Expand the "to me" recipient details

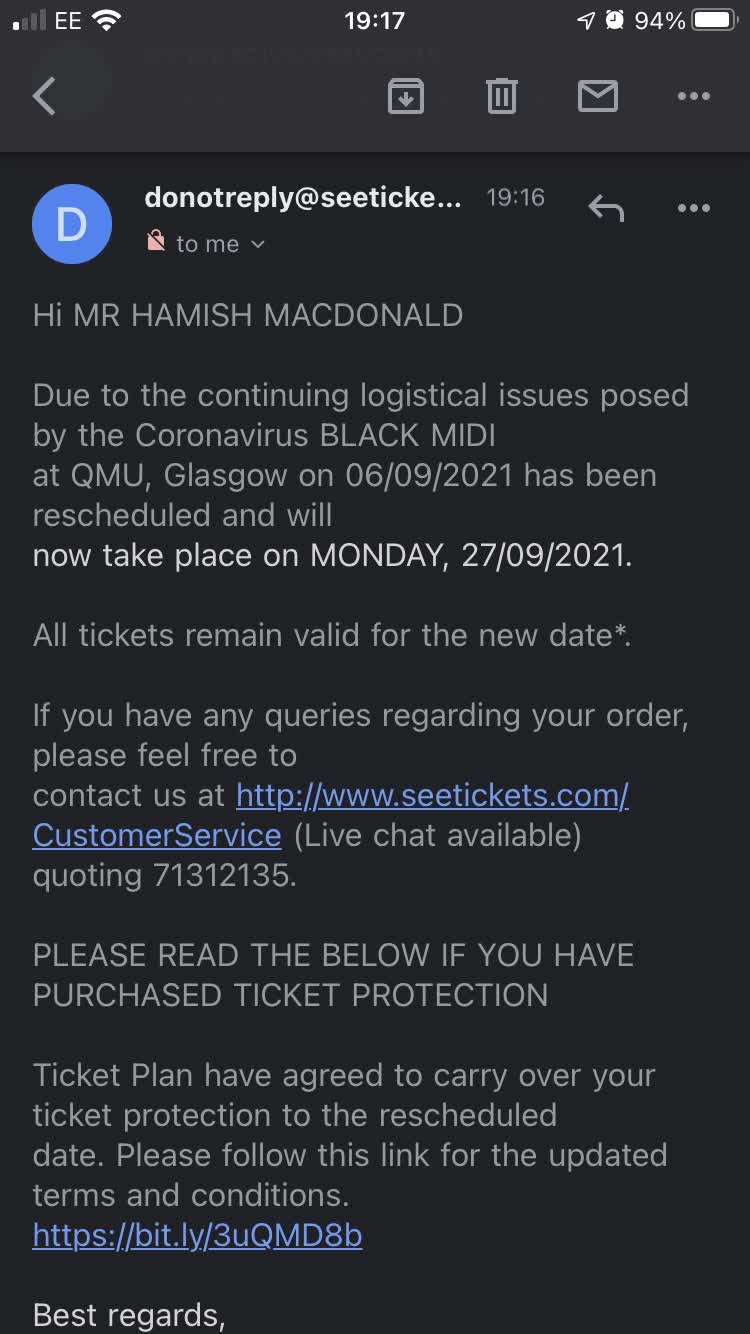pyautogui.click(x=220, y=244)
